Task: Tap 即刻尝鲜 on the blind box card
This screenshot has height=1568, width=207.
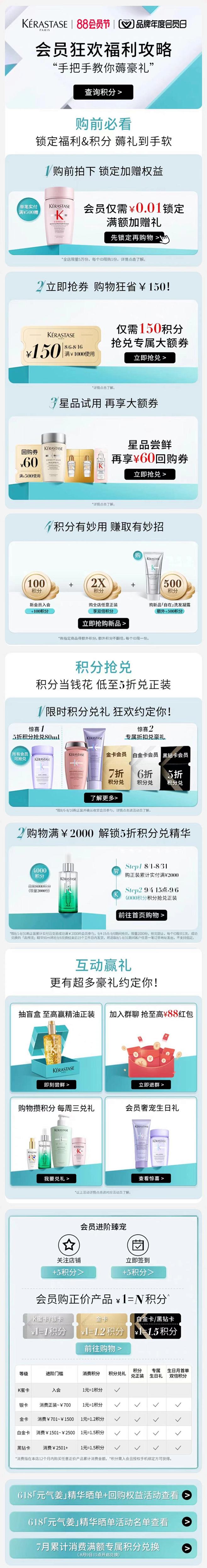Action: (56, 1085)
